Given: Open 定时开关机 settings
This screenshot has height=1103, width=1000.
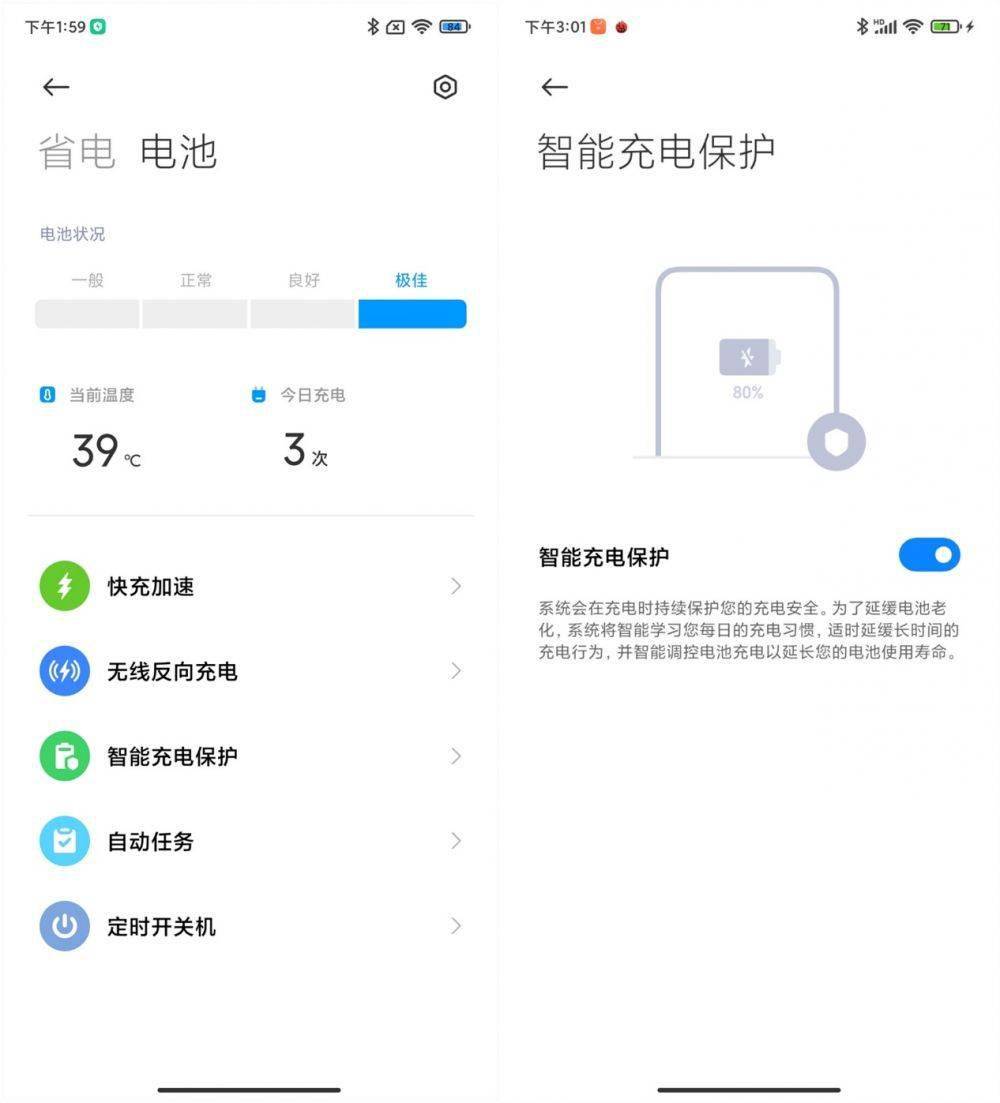Looking at the screenshot, I should 250,926.
